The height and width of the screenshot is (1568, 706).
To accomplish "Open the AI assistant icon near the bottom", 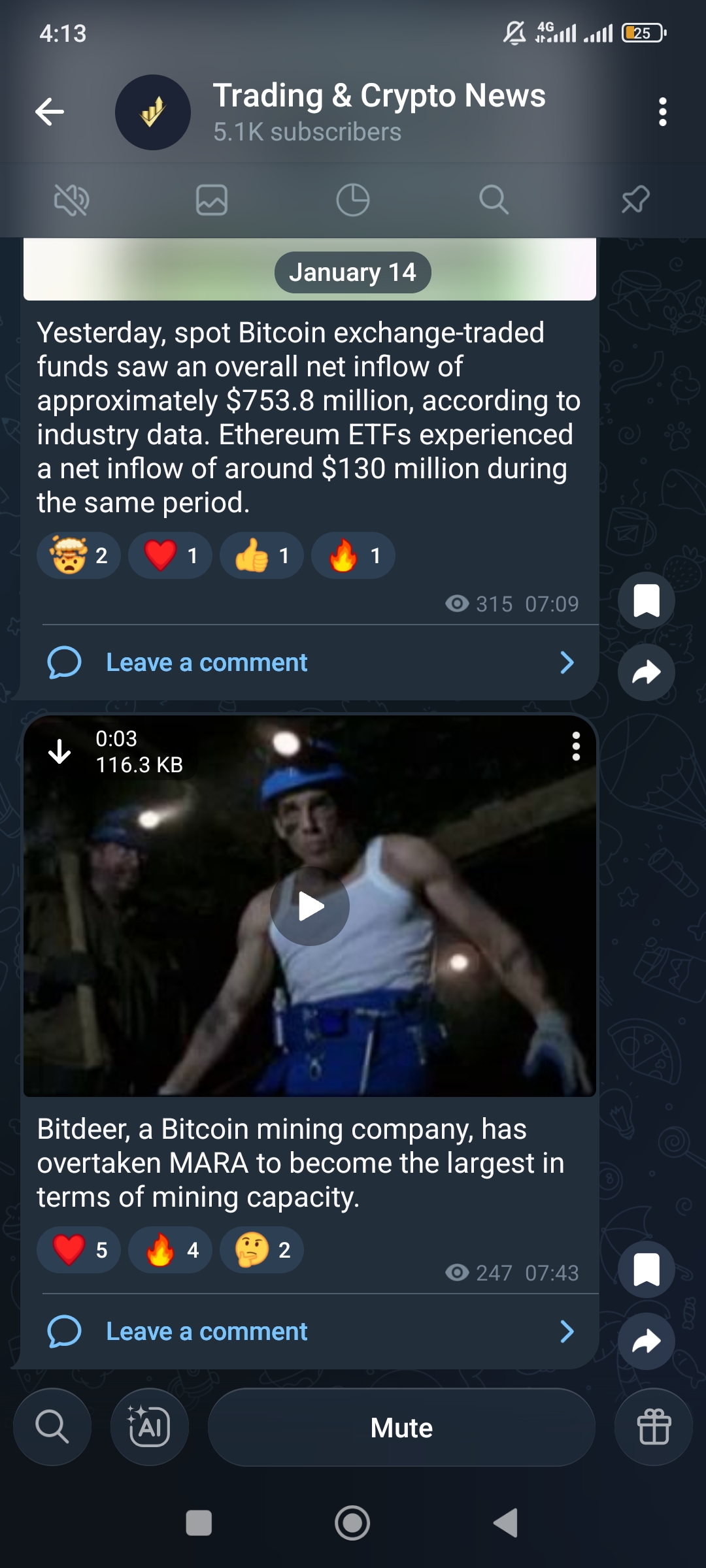I will tap(149, 1427).
